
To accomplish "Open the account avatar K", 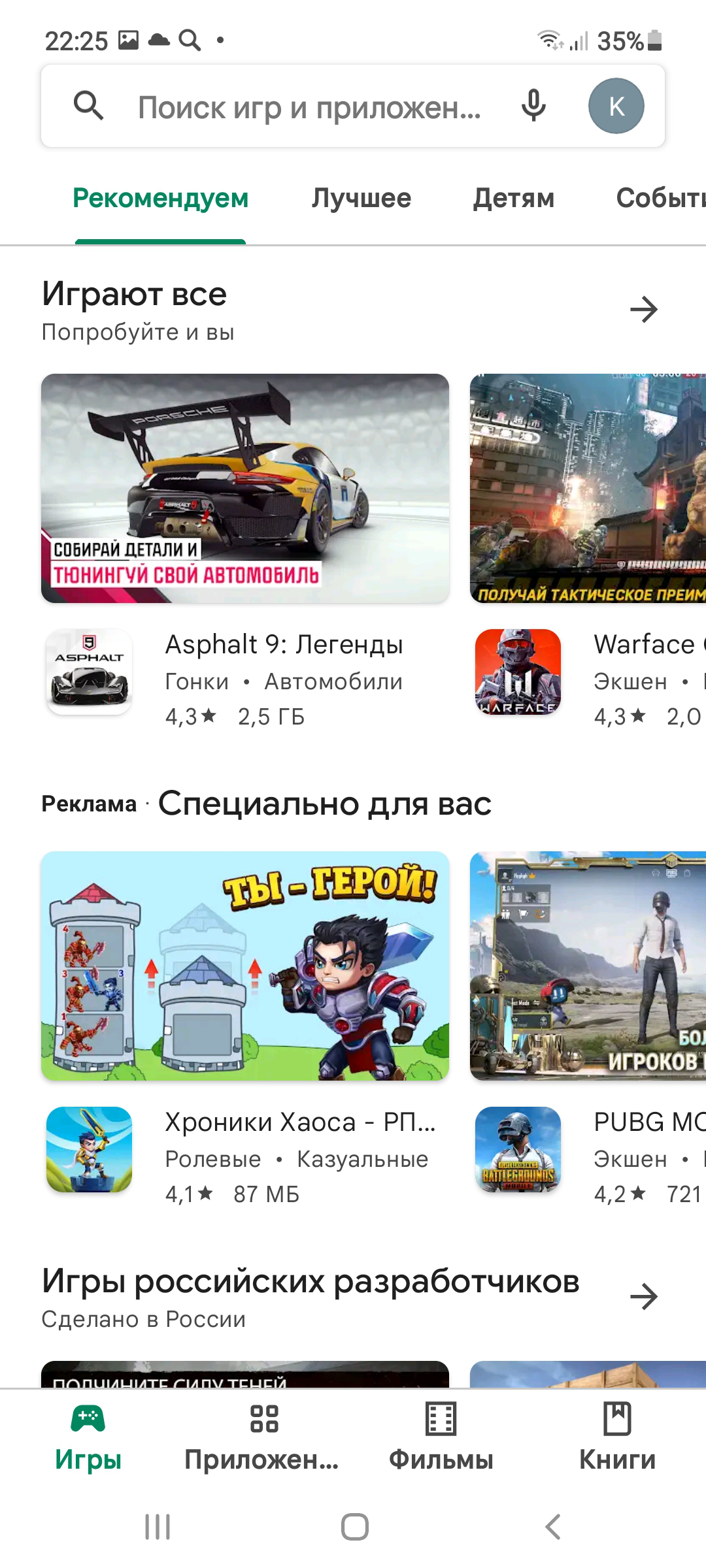I will tap(616, 106).
